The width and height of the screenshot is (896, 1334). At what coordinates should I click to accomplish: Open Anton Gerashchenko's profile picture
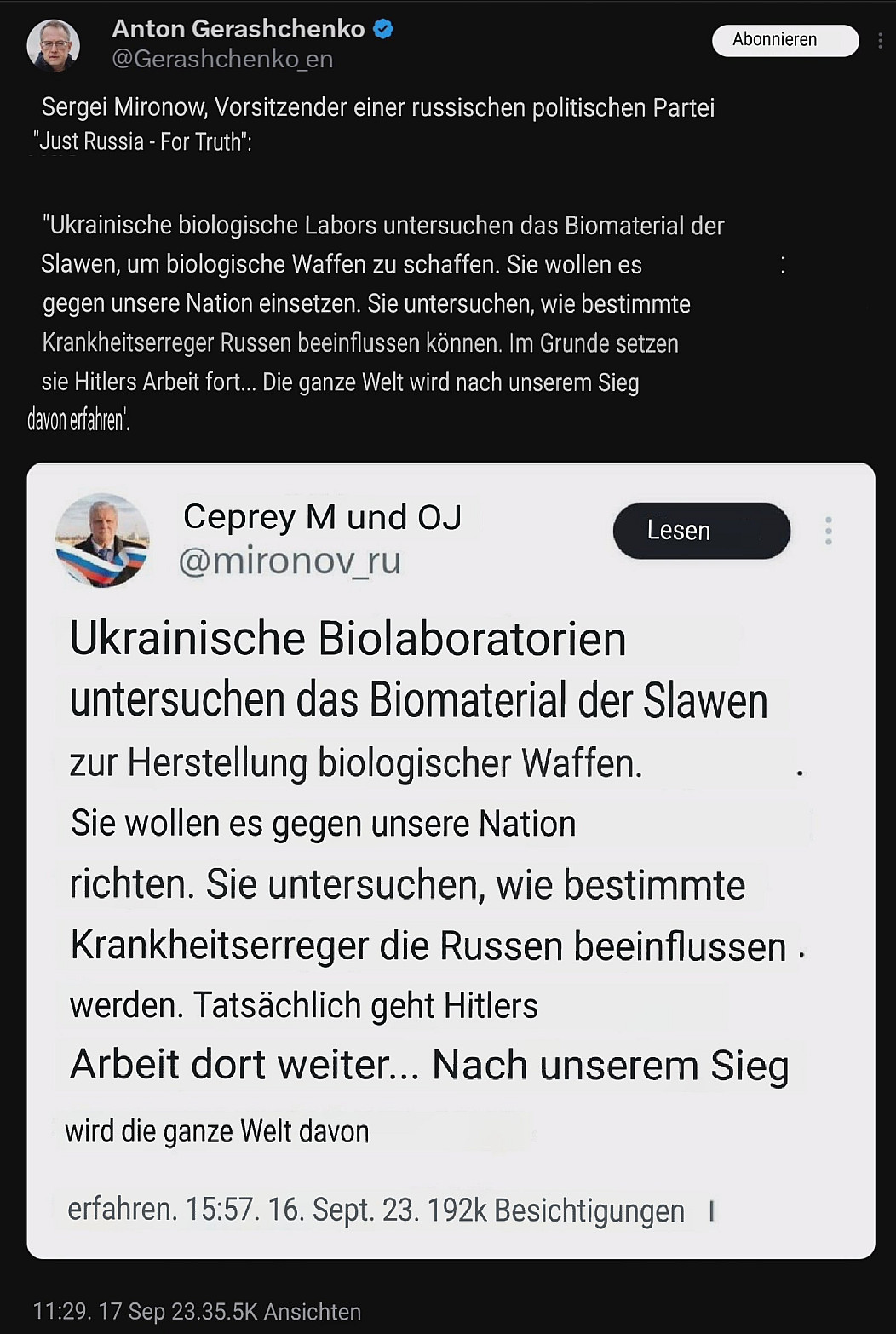(54, 45)
